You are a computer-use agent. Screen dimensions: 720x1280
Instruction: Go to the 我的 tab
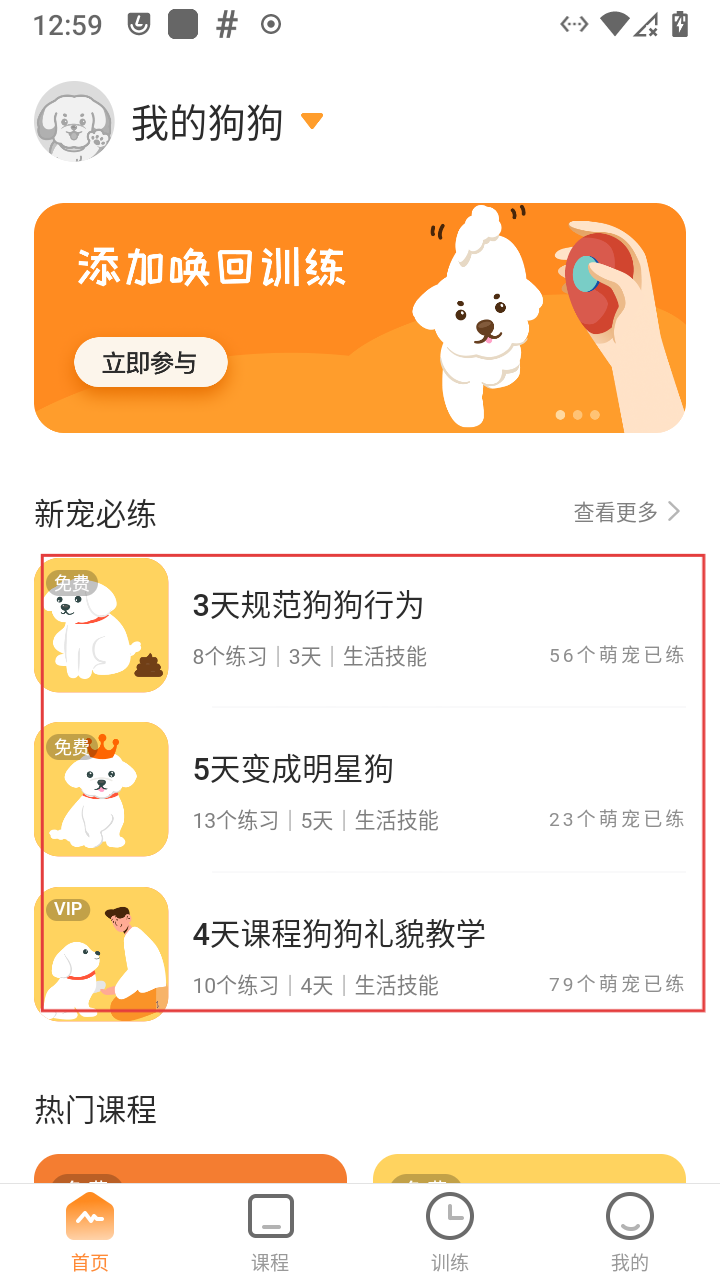(x=630, y=1232)
